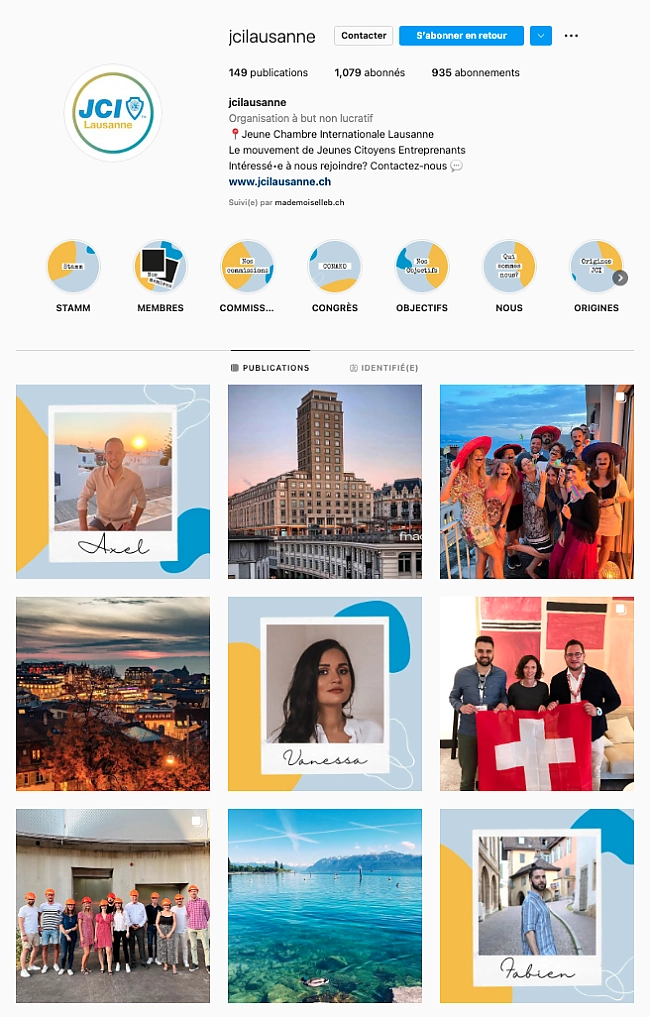Image resolution: width=650 pixels, height=1017 pixels.
Task: View the OBJECTIFS story highlight
Action: tap(421, 267)
